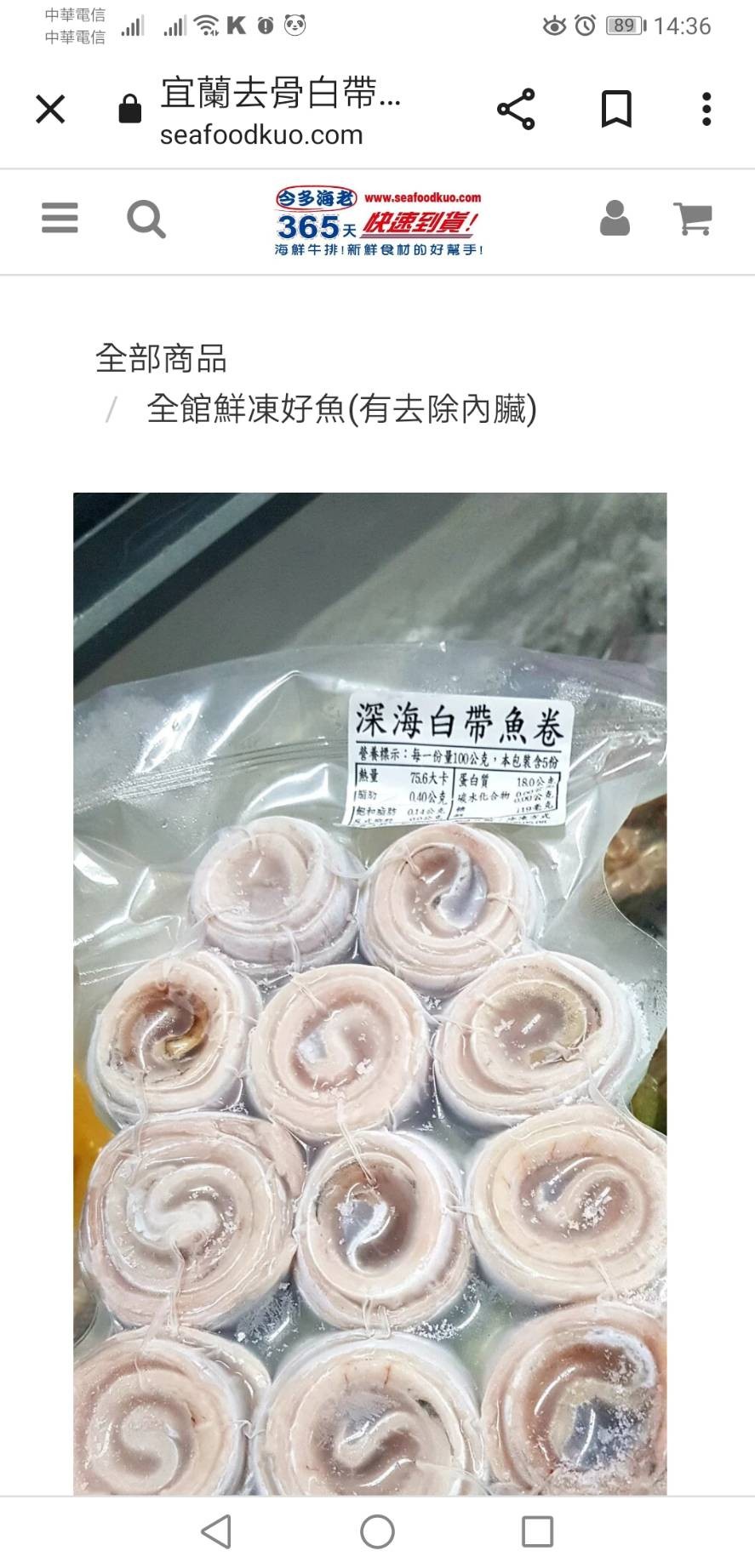The width and height of the screenshot is (755, 1568).
Task: Tap the site logo banner
Action: (378, 221)
